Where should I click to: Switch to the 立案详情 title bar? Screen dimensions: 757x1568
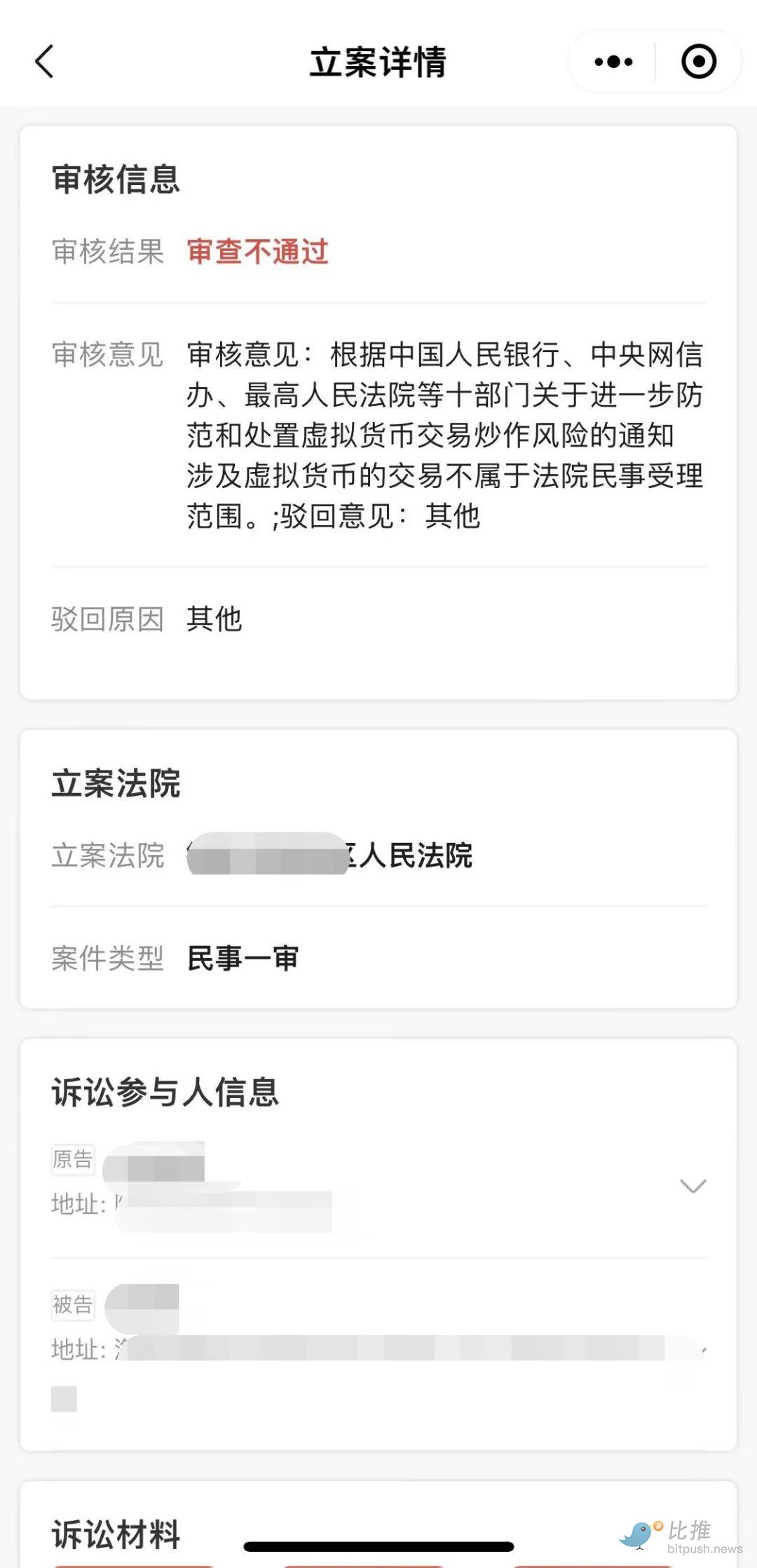(x=378, y=62)
